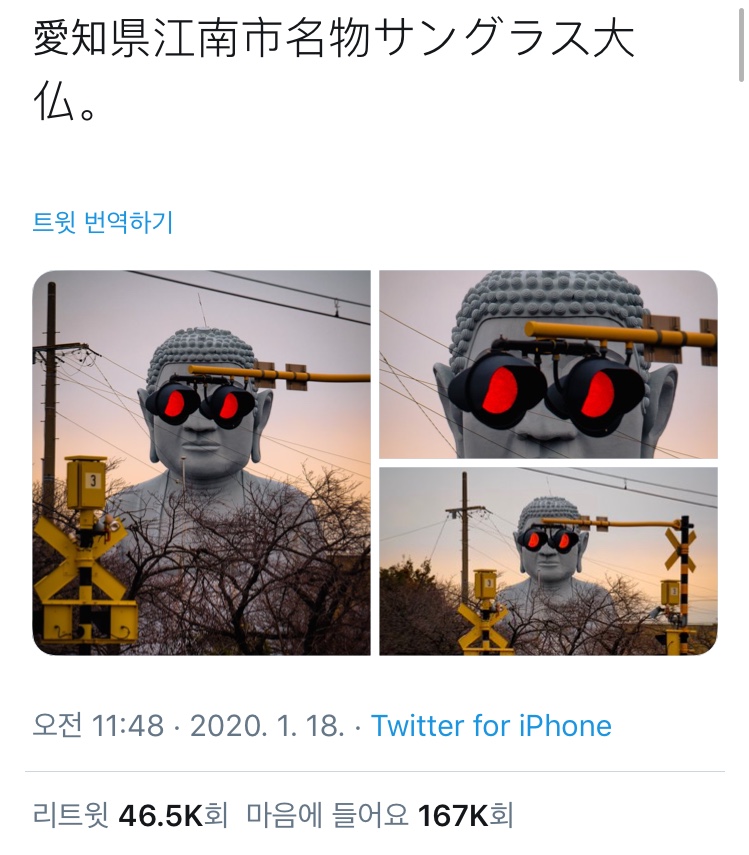The height and width of the screenshot is (855, 749).
Task: Open the top-right close-up Buddha photo
Action: [x=548, y=364]
